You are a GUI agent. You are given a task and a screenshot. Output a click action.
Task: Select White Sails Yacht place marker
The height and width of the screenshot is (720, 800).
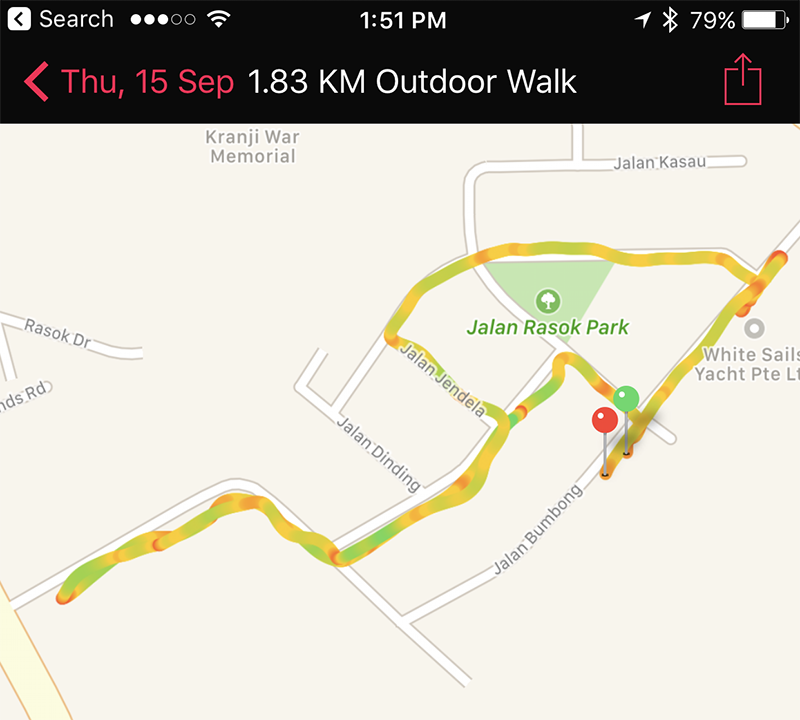click(754, 327)
